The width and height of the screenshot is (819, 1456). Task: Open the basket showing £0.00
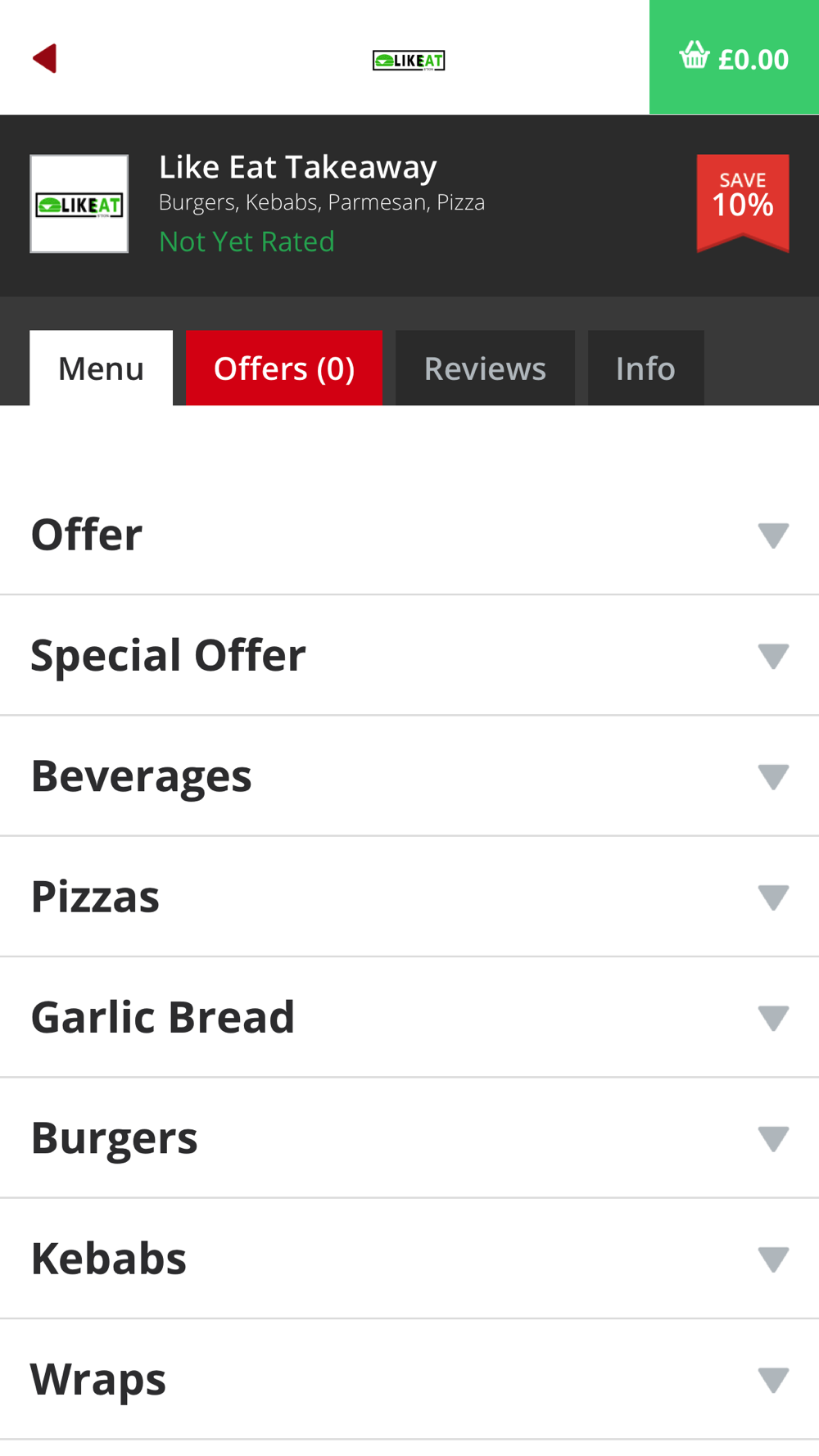pos(734,57)
